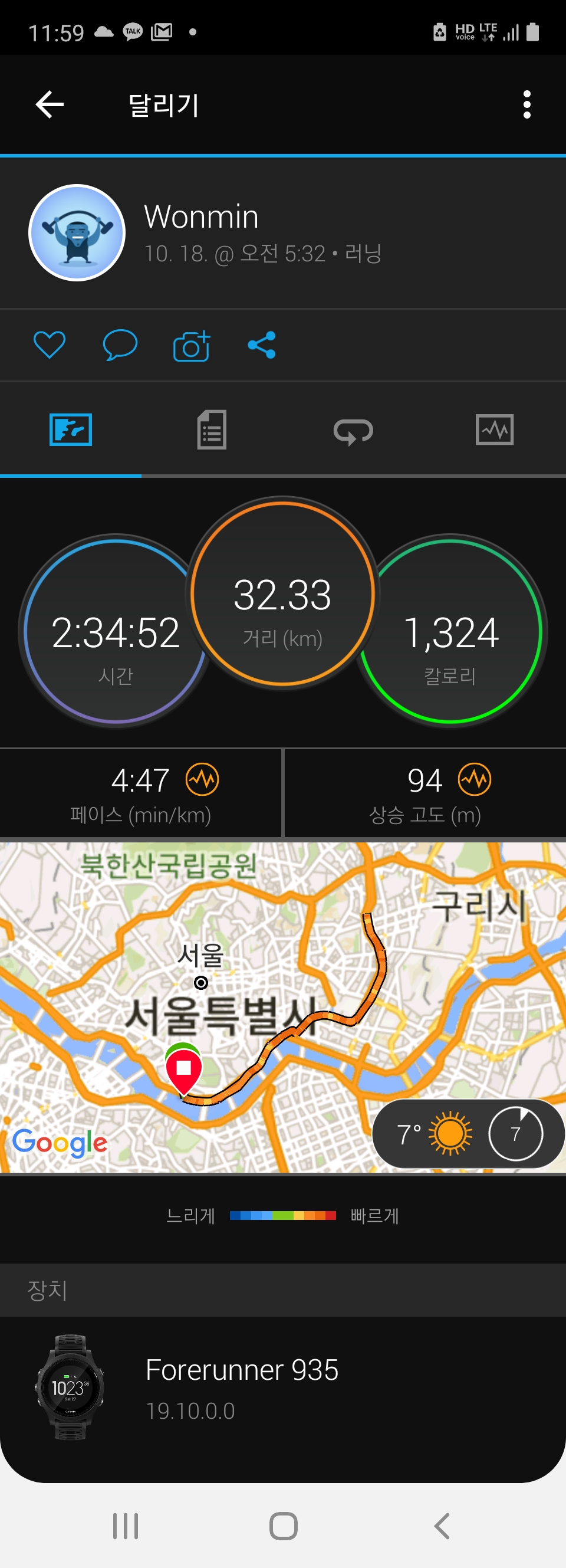The image size is (566, 1568).
Task: Open comments on this activity
Action: (120, 345)
